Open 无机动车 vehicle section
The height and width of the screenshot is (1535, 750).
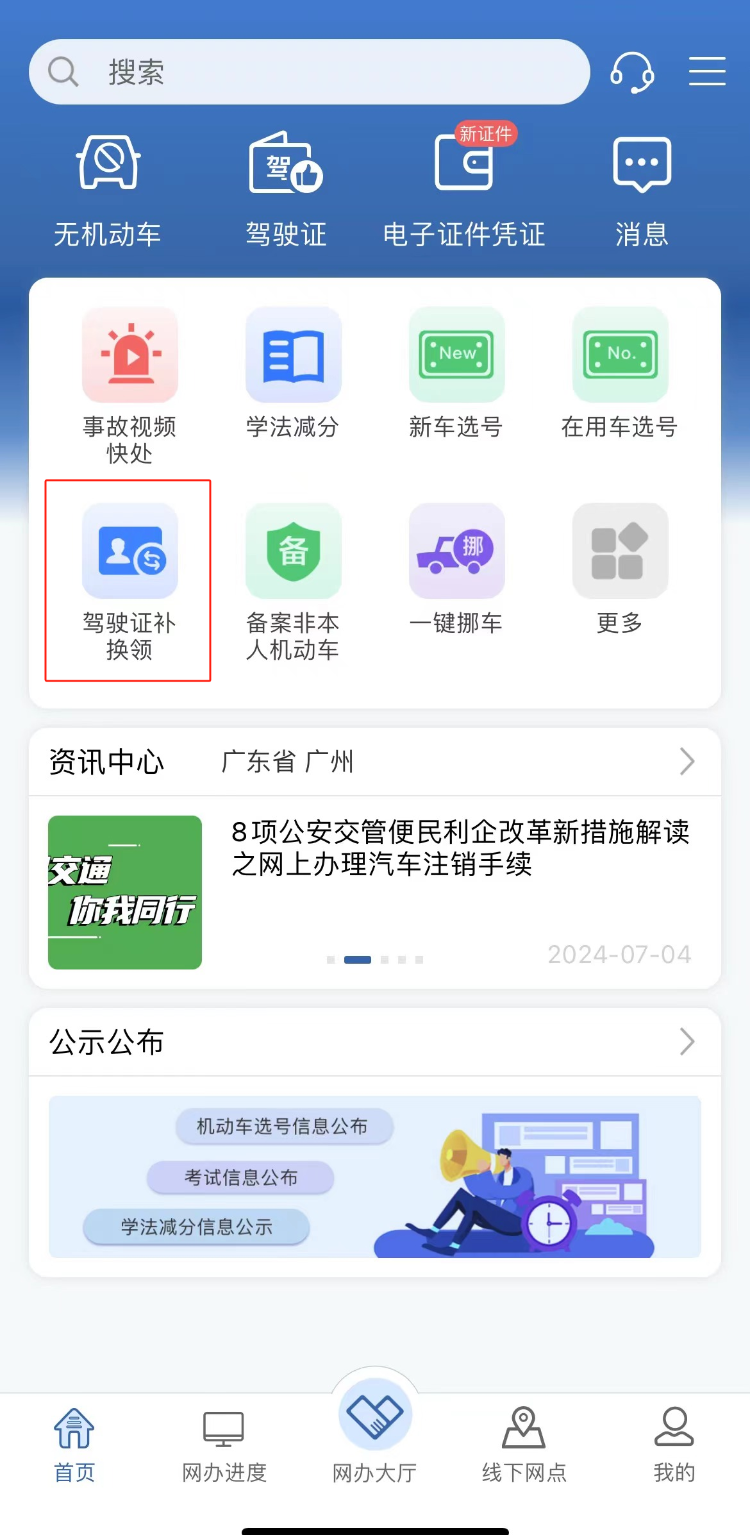[108, 190]
